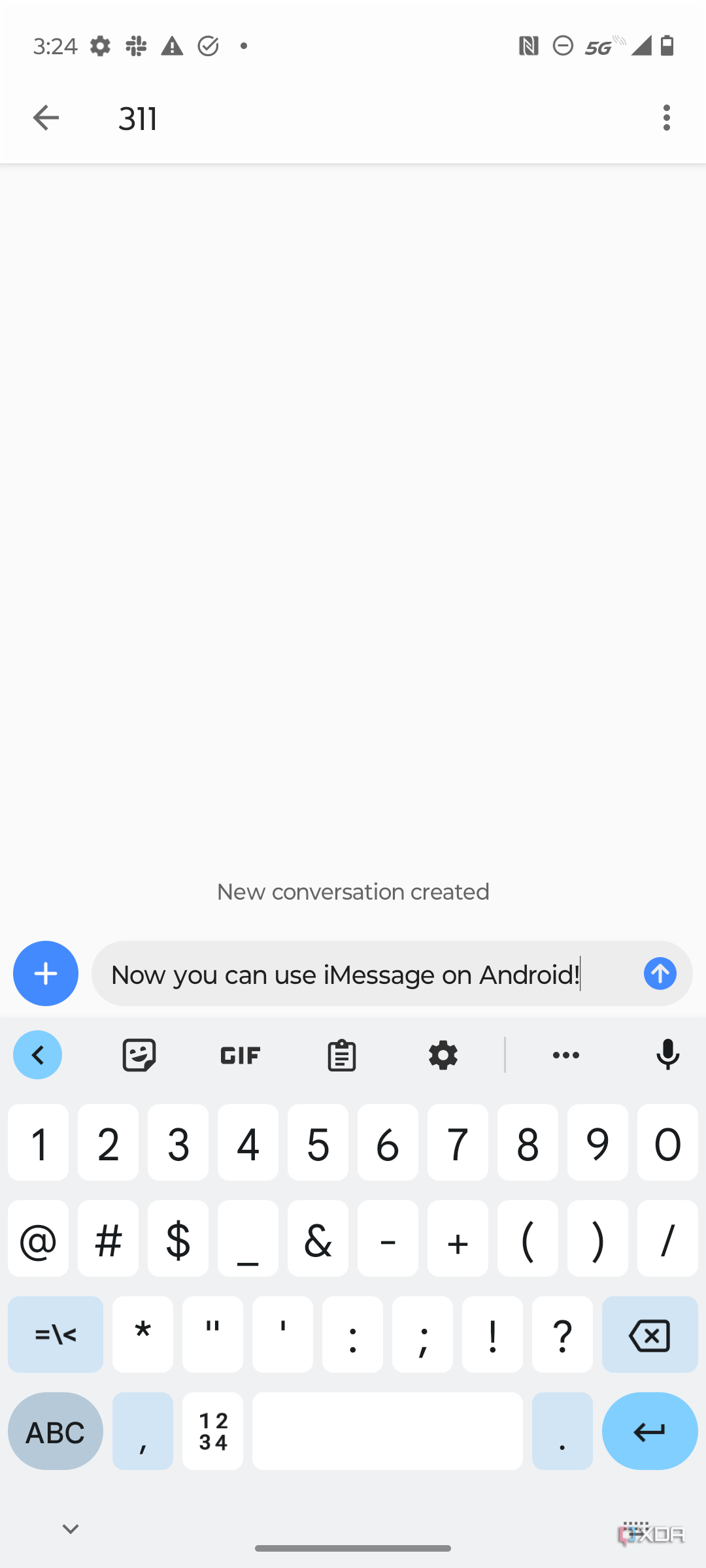Screen dimensions: 706x1568
Task: Switch back to letters with the ABC key
Action: click(55, 1431)
